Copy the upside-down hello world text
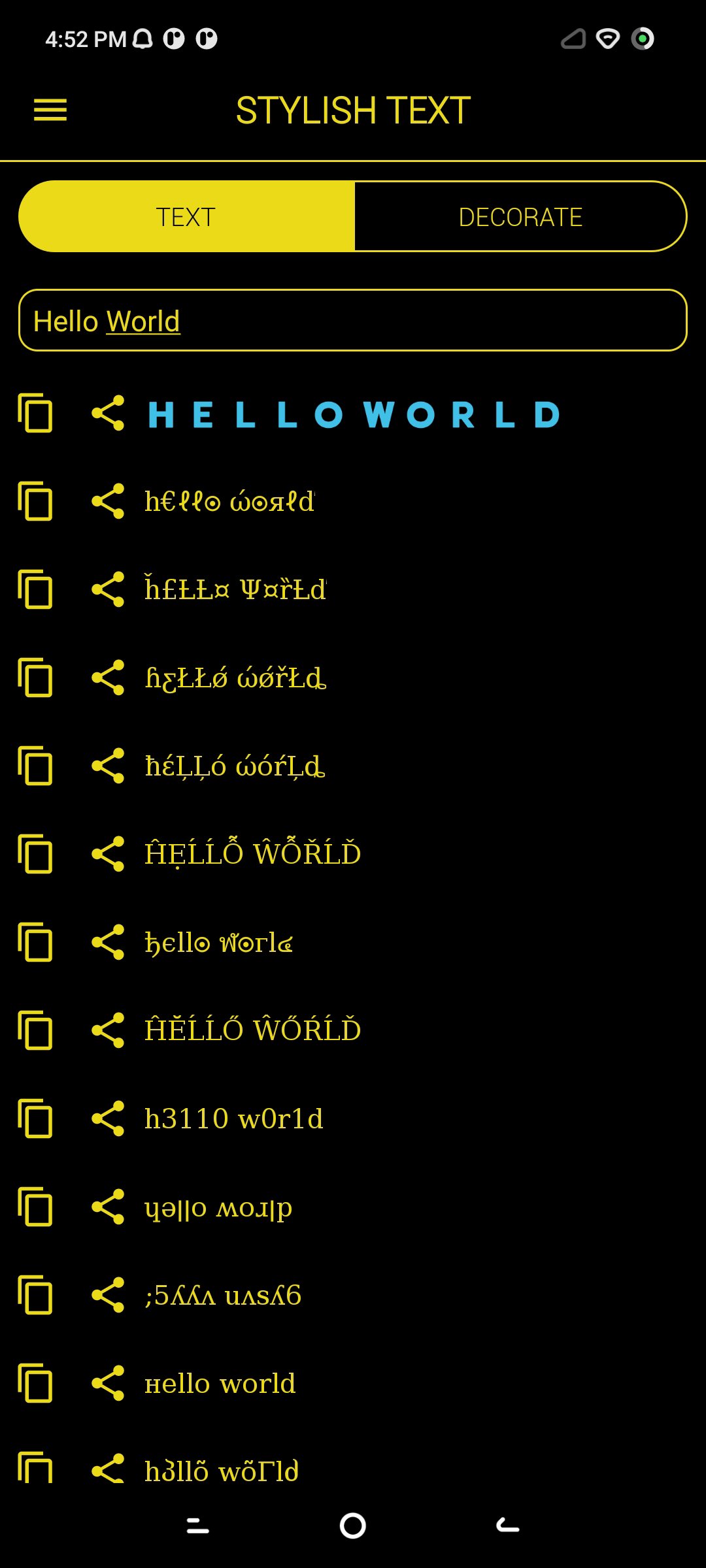The width and height of the screenshot is (706, 1568). pos(35,1207)
